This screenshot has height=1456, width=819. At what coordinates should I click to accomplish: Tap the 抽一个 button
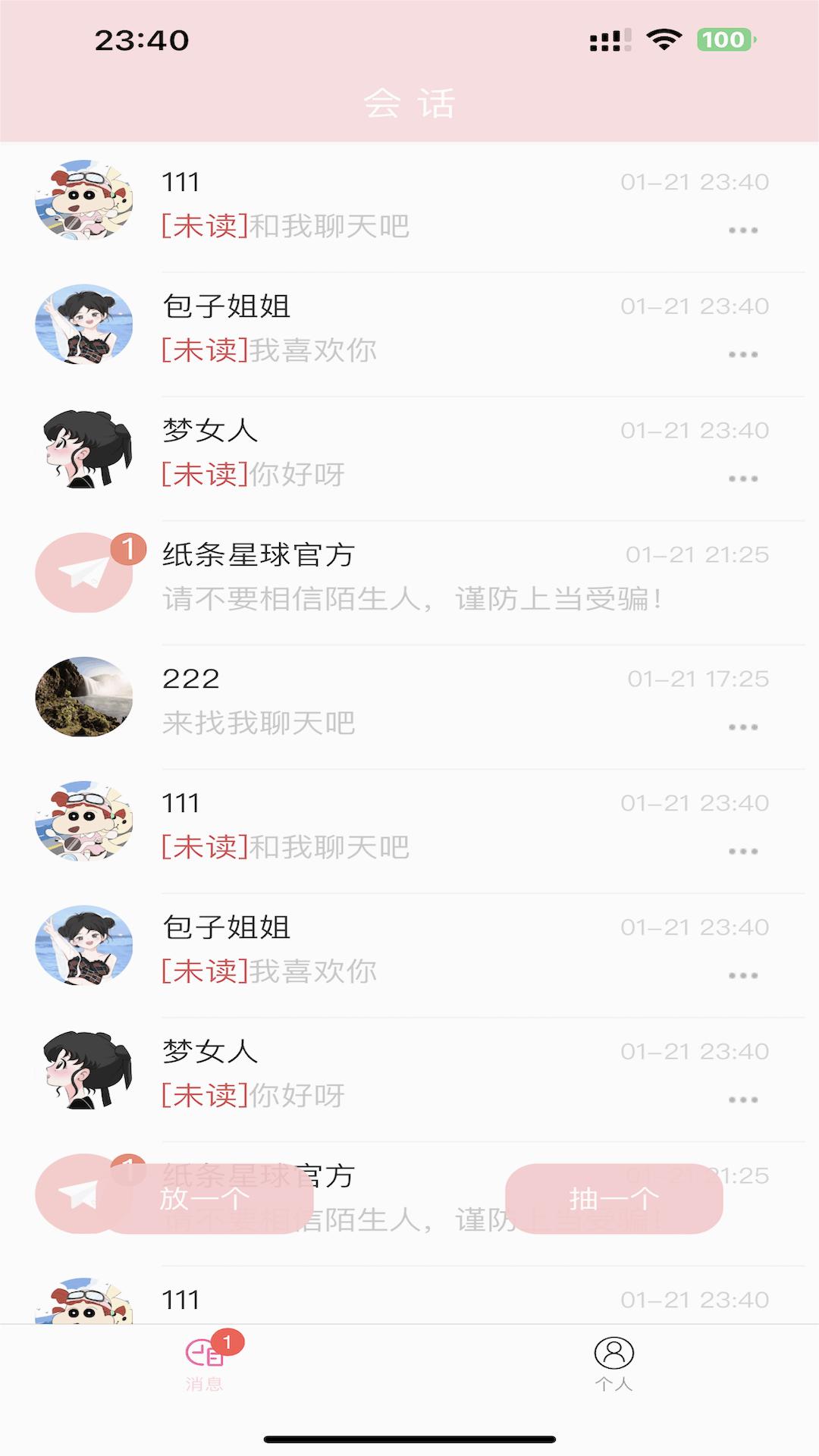613,1199
